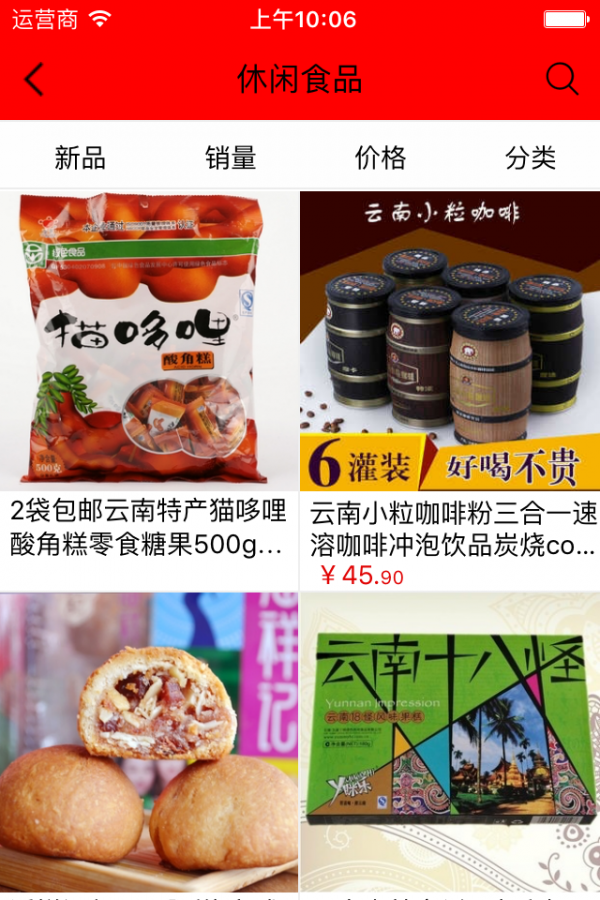Go back using the header arrow
Screen dimensions: 600x900
click(x=35, y=80)
